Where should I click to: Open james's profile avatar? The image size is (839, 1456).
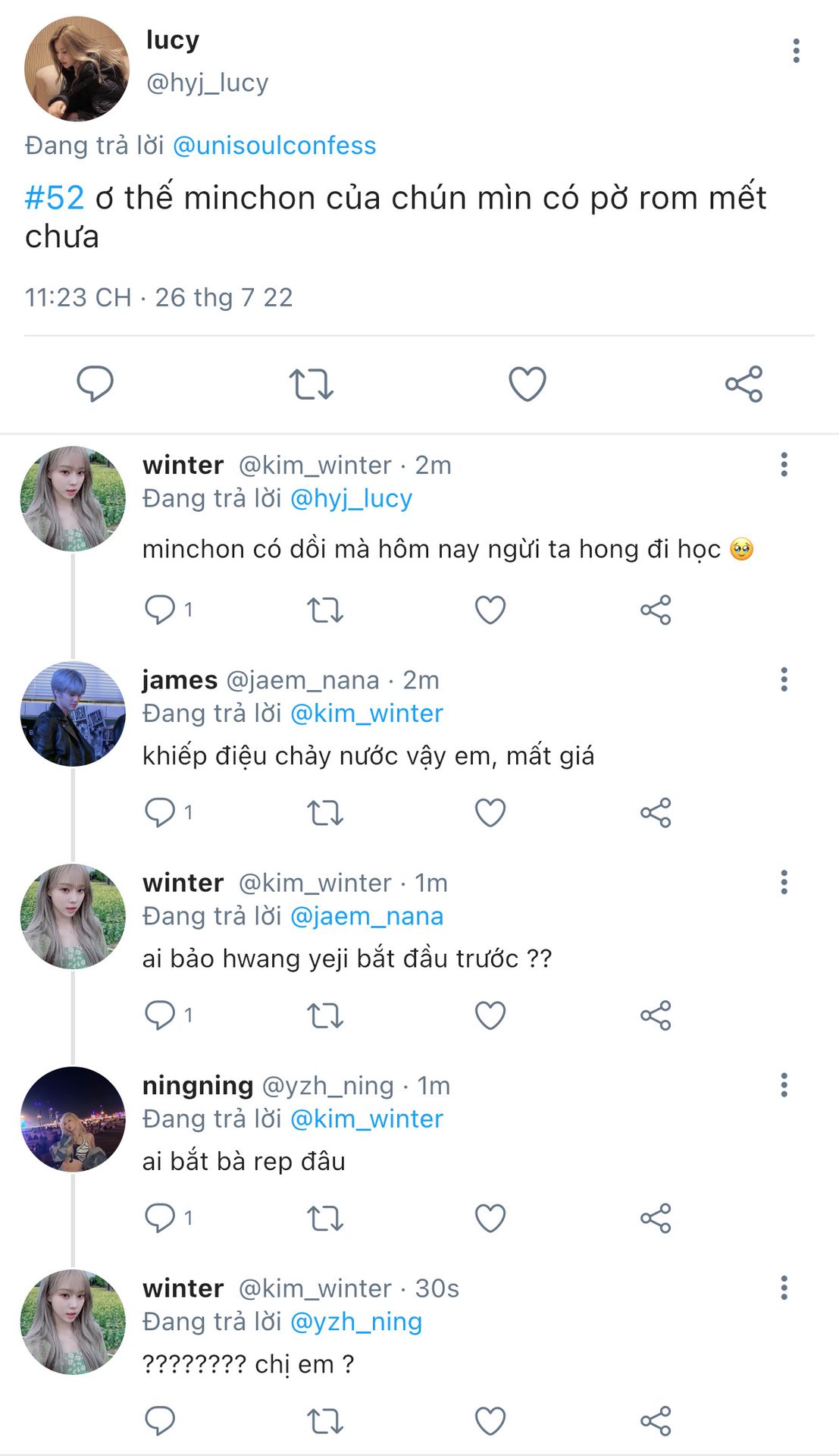[73, 714]
